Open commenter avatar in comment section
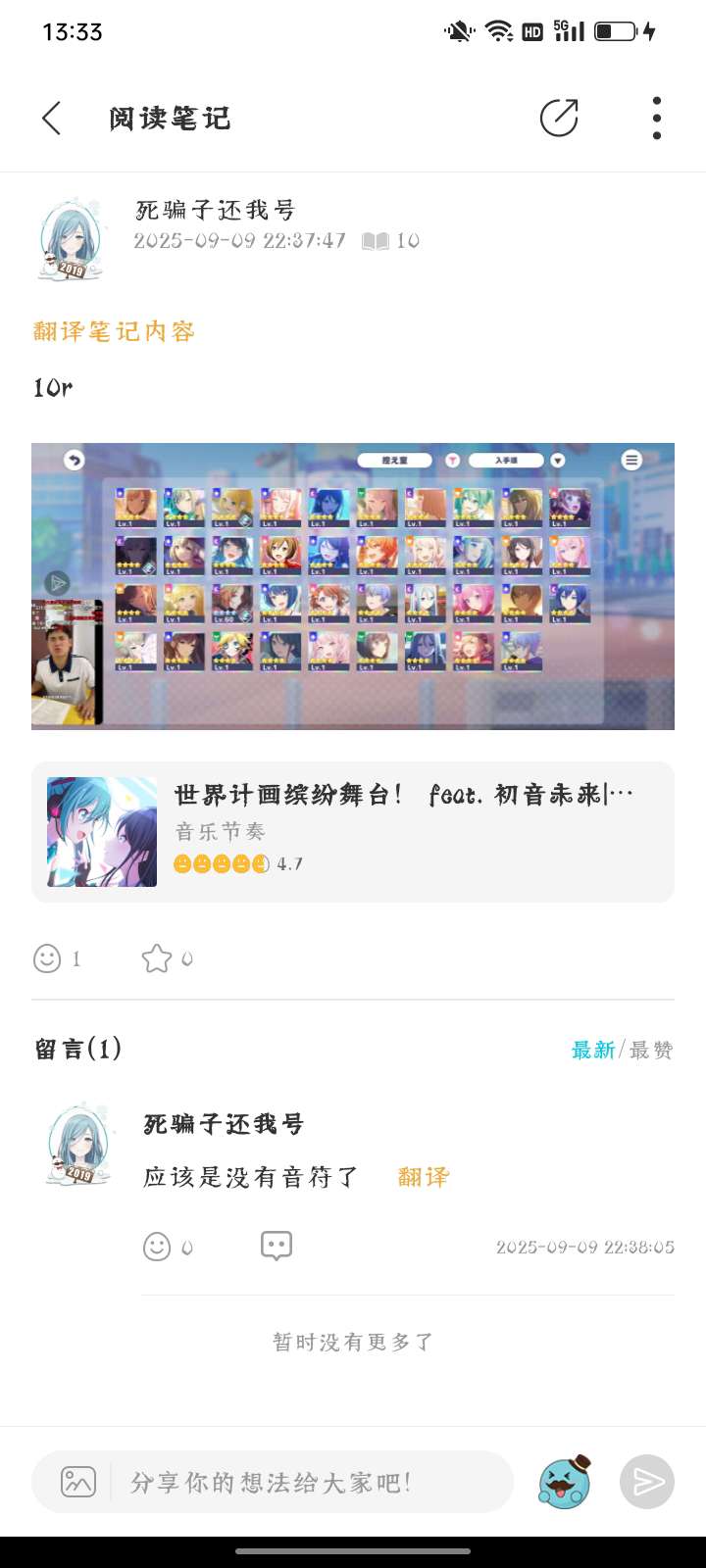Image resolution: width=706 pixels, height=1568 pixels. 78,1145
